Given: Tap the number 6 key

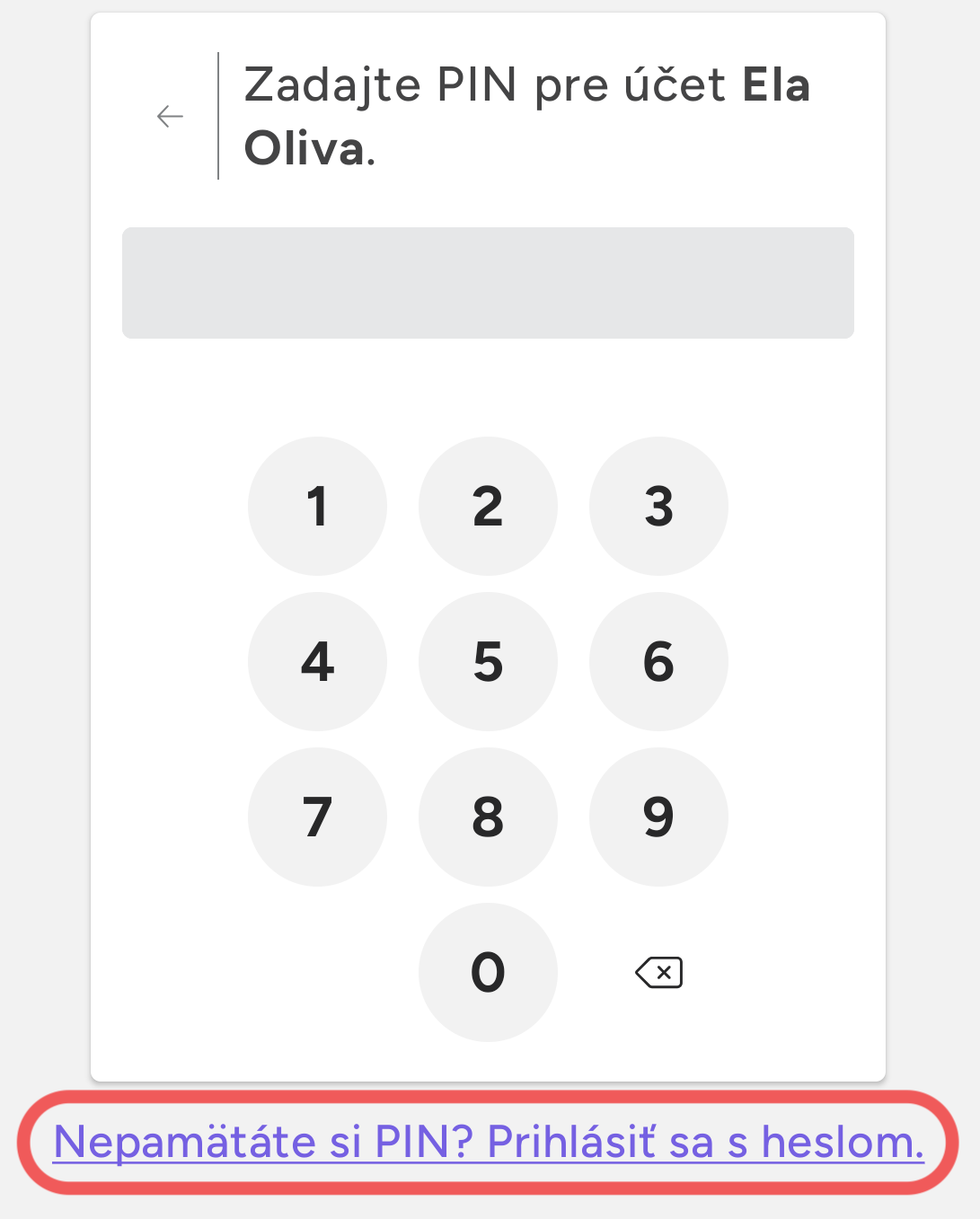Looking at the screenshot, I should [658, 661].
